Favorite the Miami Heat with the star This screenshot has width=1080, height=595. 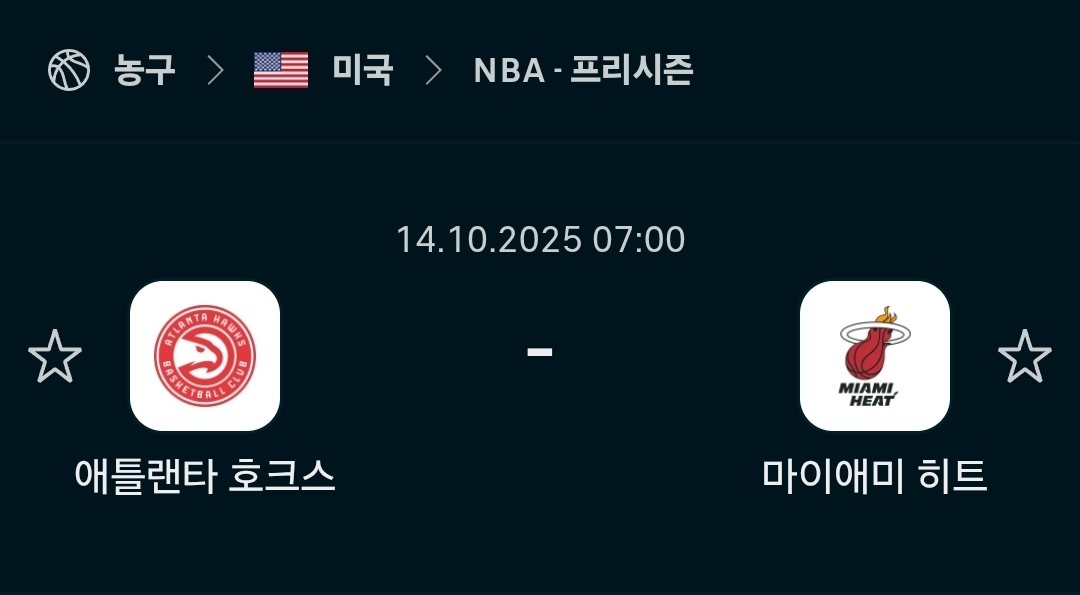click(1024, 356)
